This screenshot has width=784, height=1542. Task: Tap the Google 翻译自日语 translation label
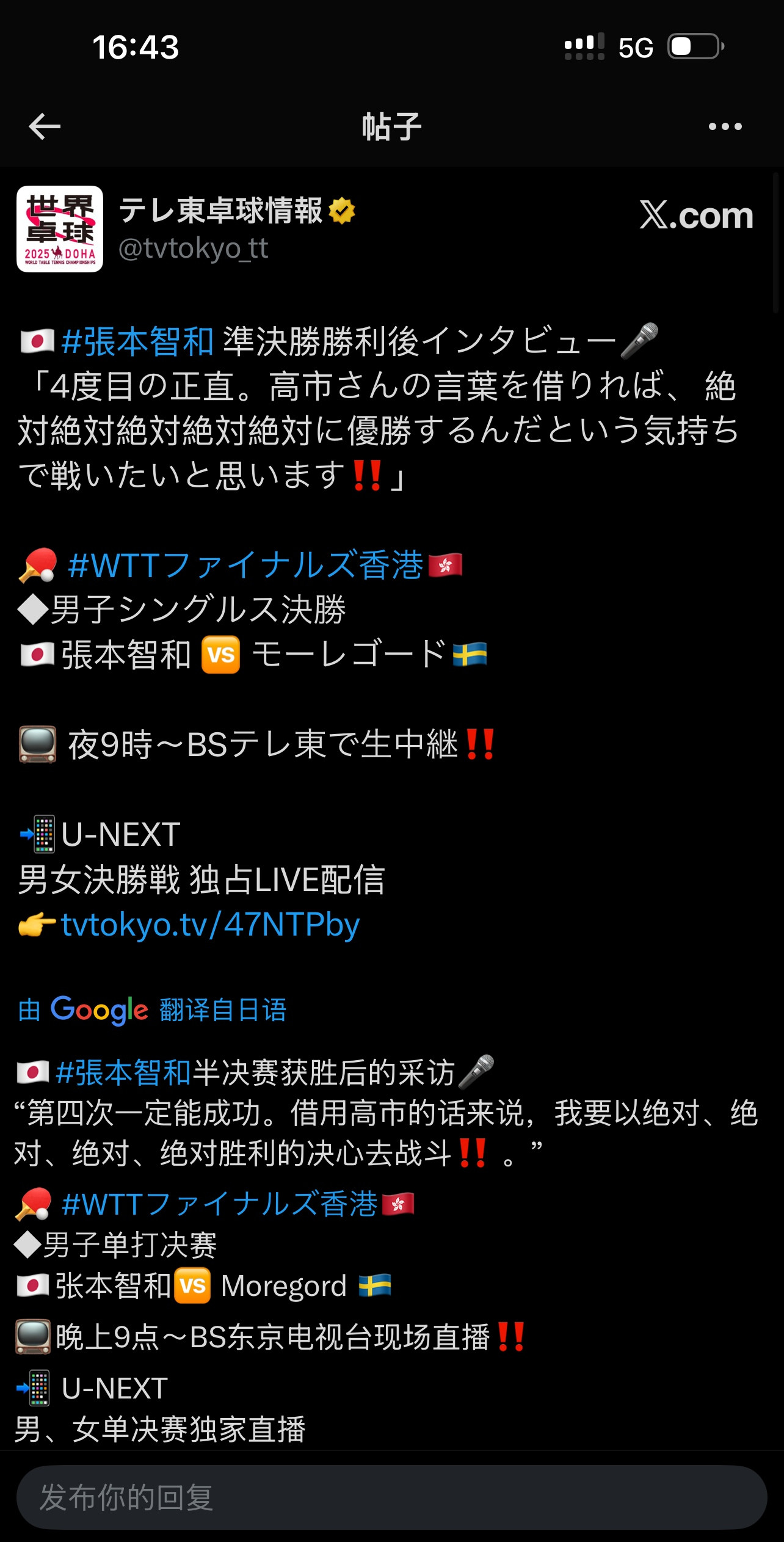tap(152, 1009)
